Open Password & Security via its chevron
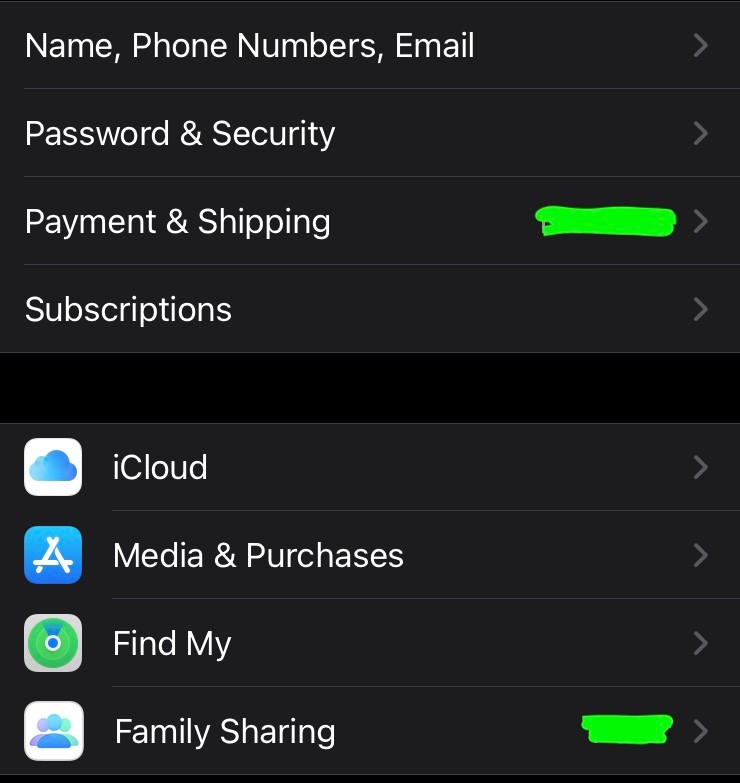The height and width of the screenshot is (783, 740). (701, 133)
